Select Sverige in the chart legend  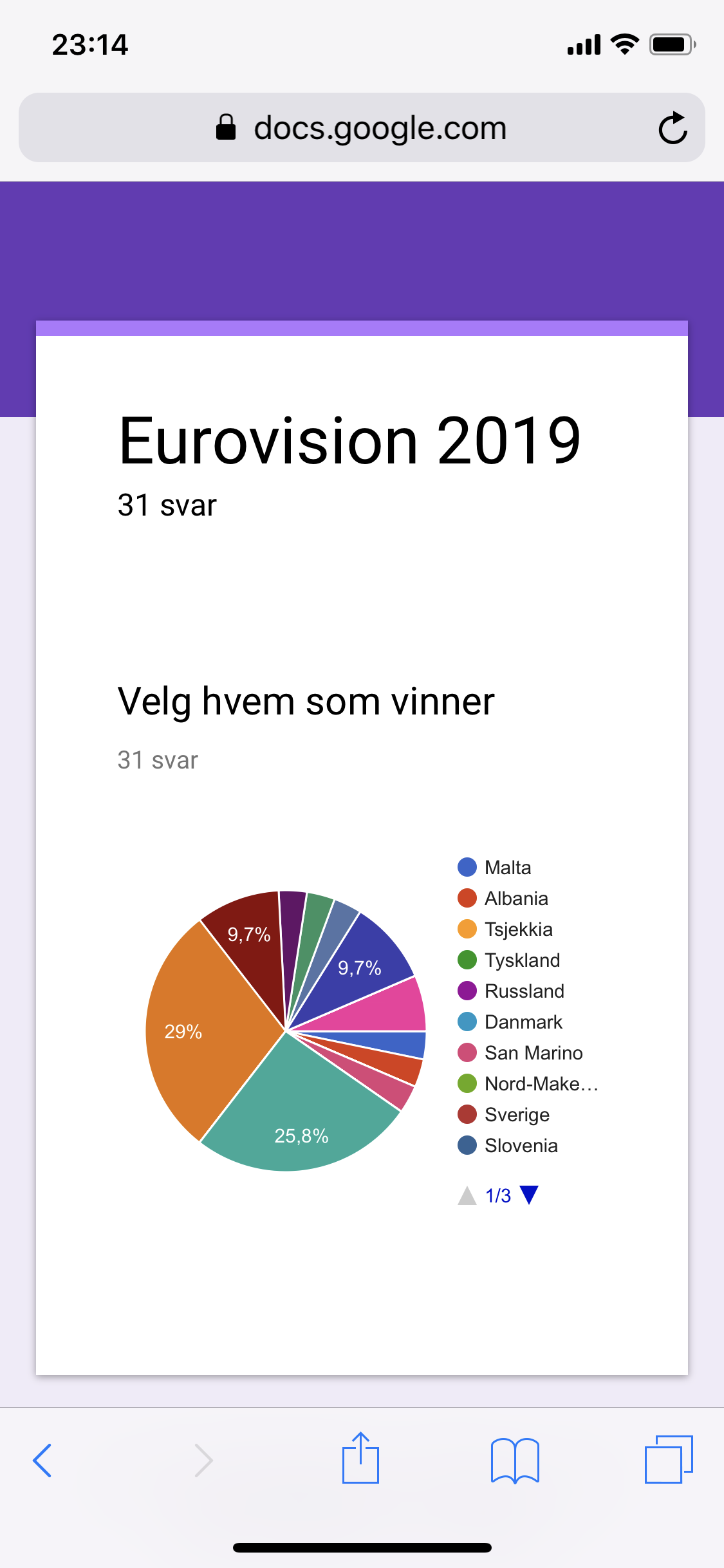(x=504, y=1114)
